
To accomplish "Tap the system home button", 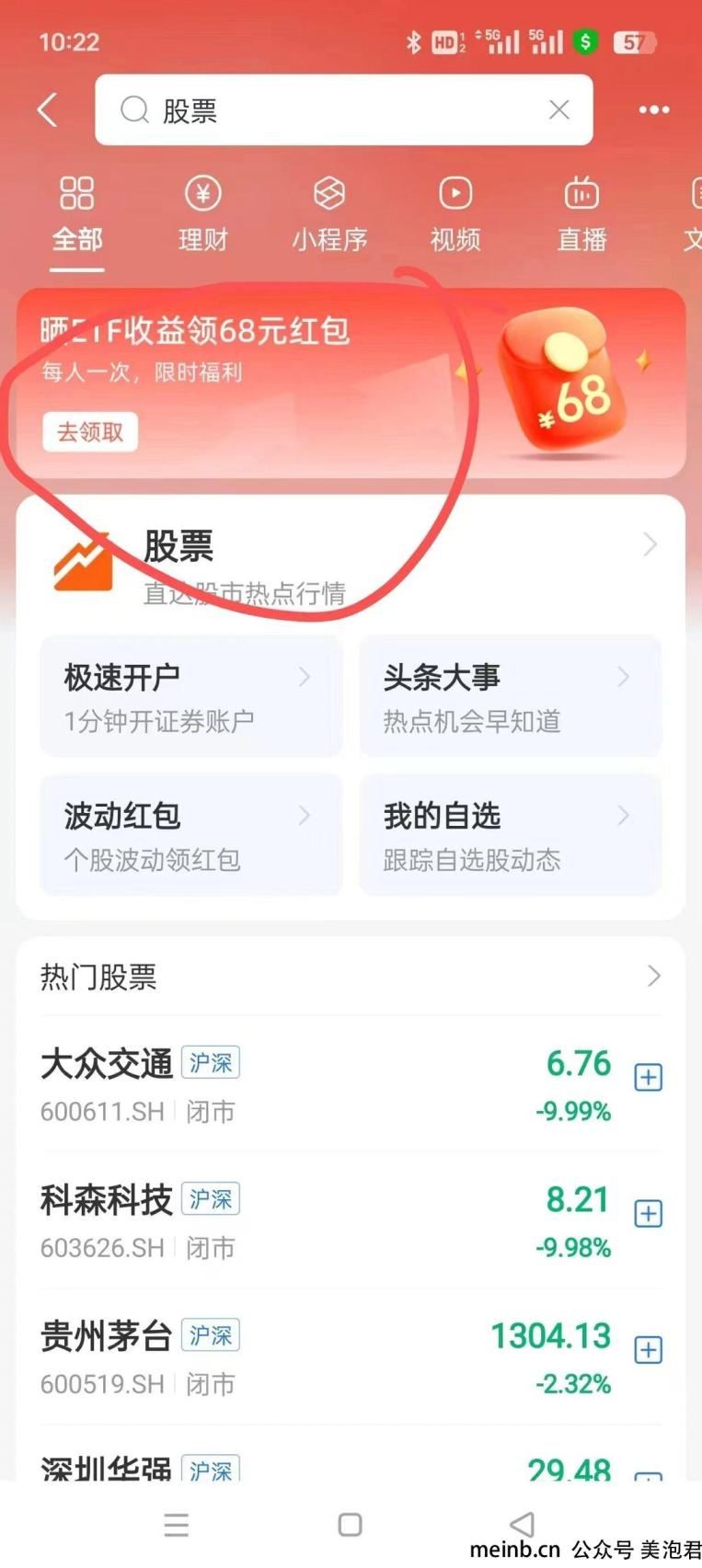I will pyautogui.click(x=350, y=1525).
